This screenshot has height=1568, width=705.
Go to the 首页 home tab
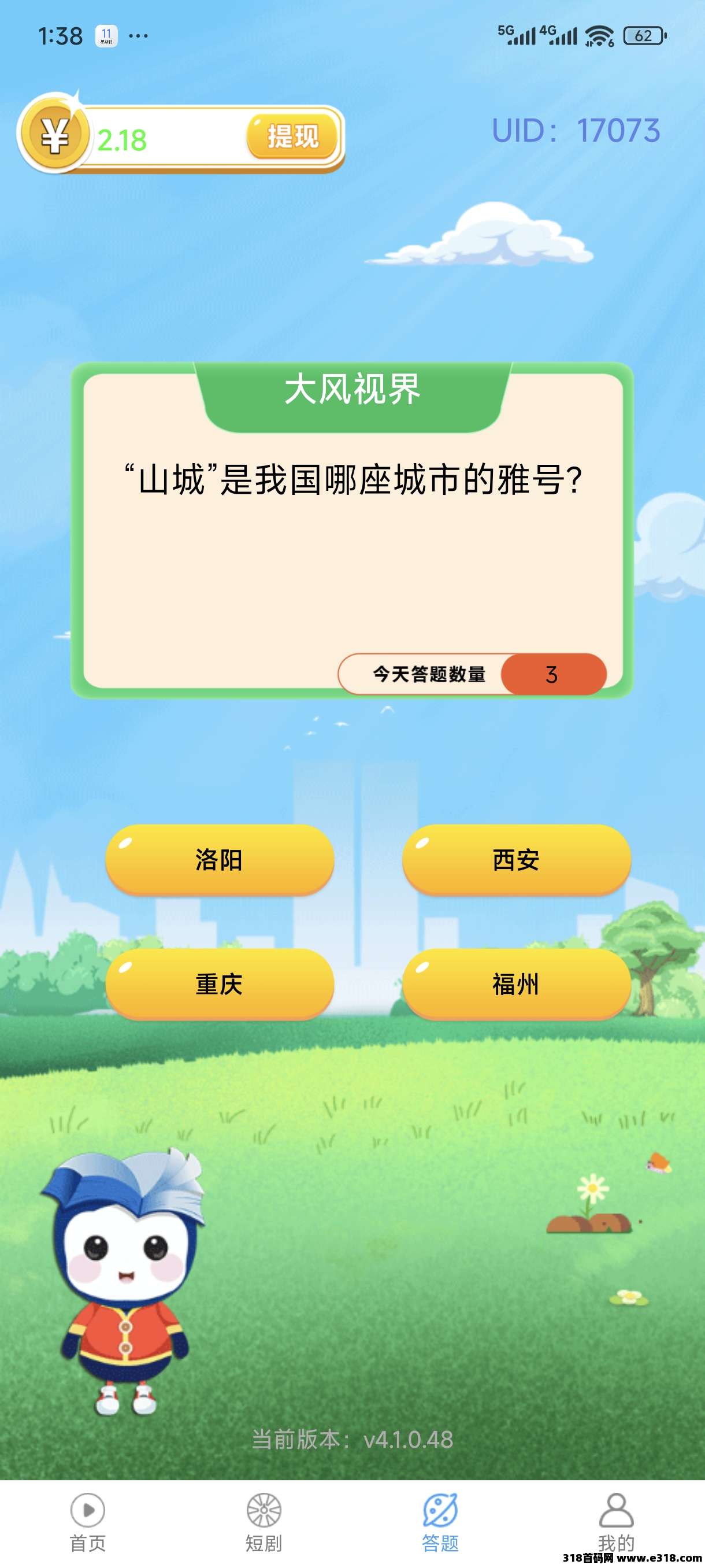coord(88,1522)
